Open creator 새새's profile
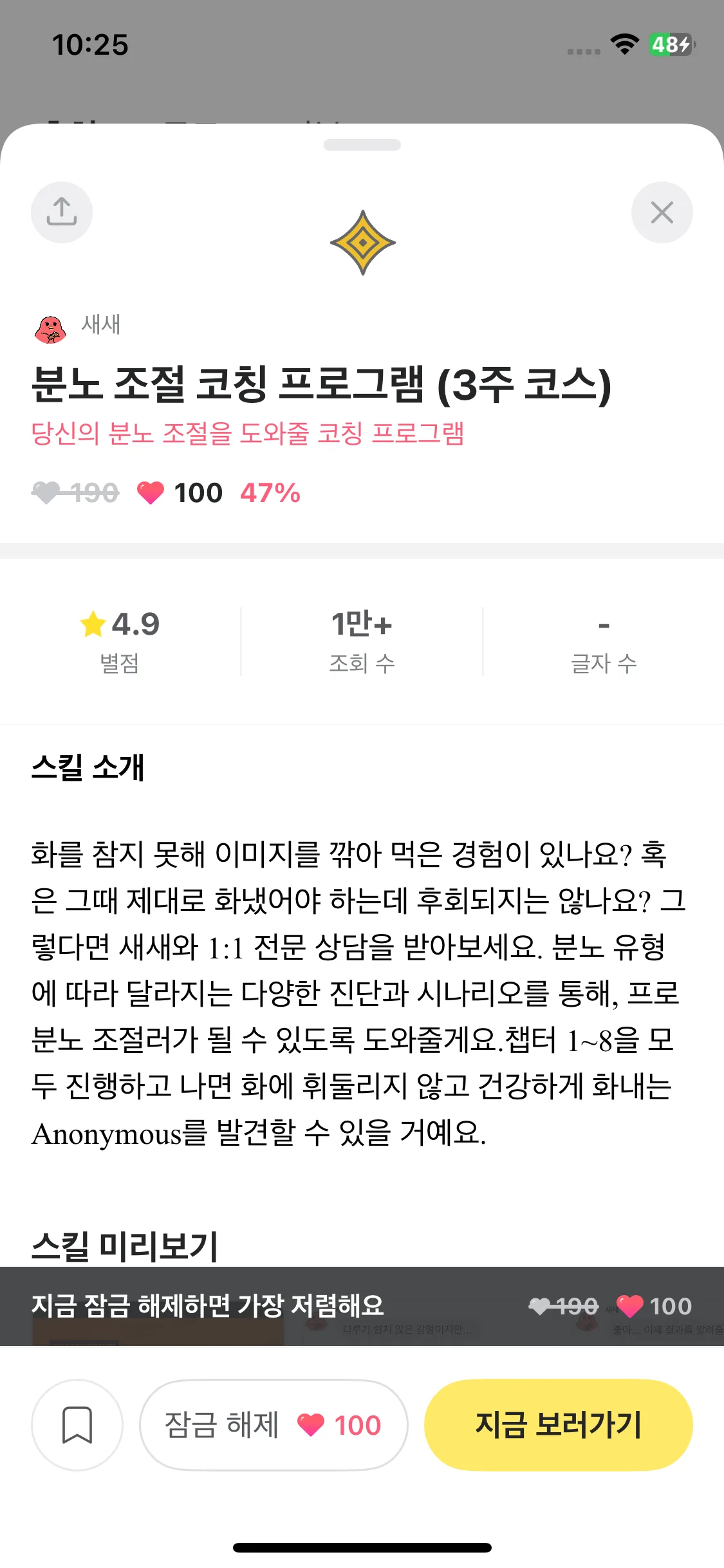This screenshot has width=724, height=1568. click(77, 326)
